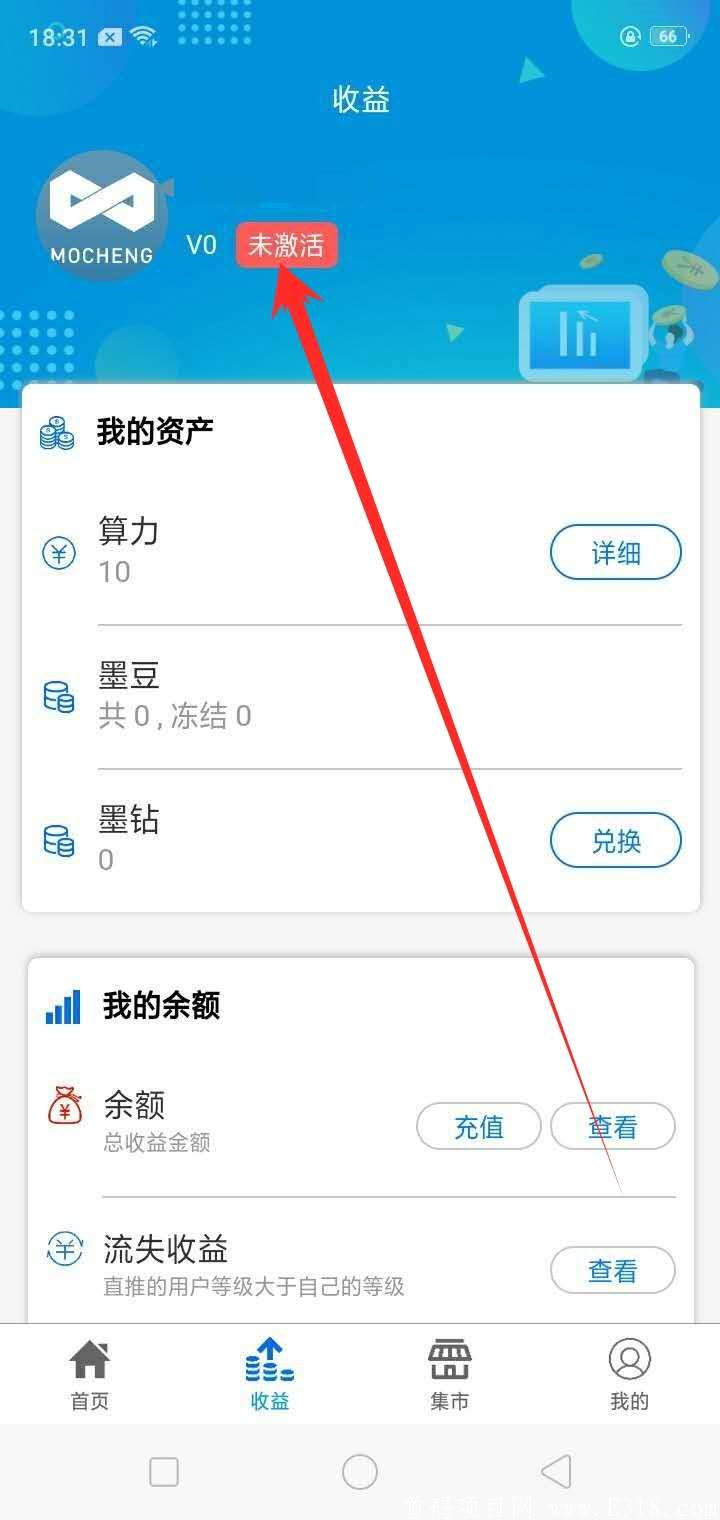
Task: Open 算力 详细 details
Action: pos(615,552)
